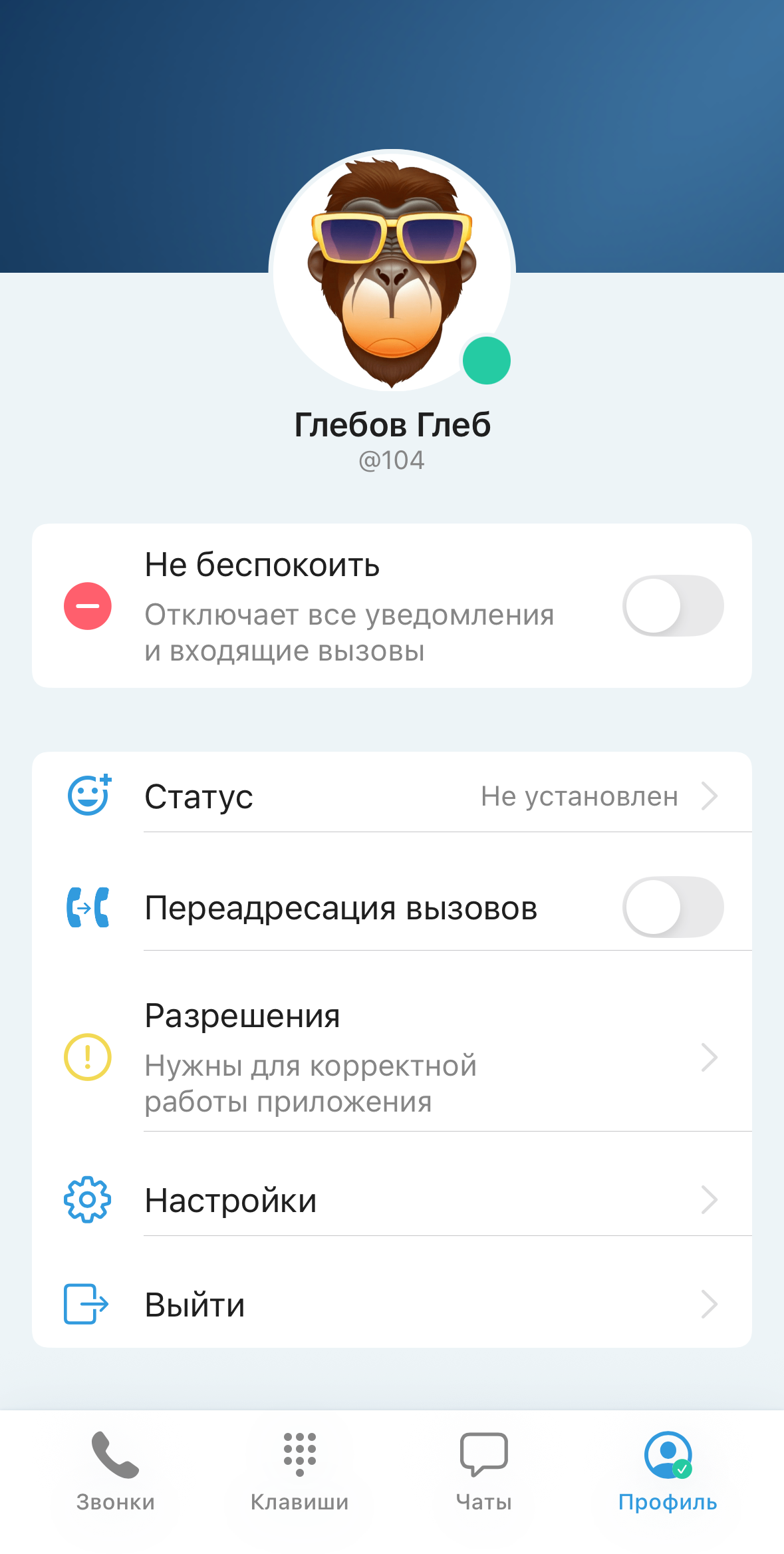Open the Статус row
The width and height of the screenshot is (784, 1554).
tap(392, 796)
